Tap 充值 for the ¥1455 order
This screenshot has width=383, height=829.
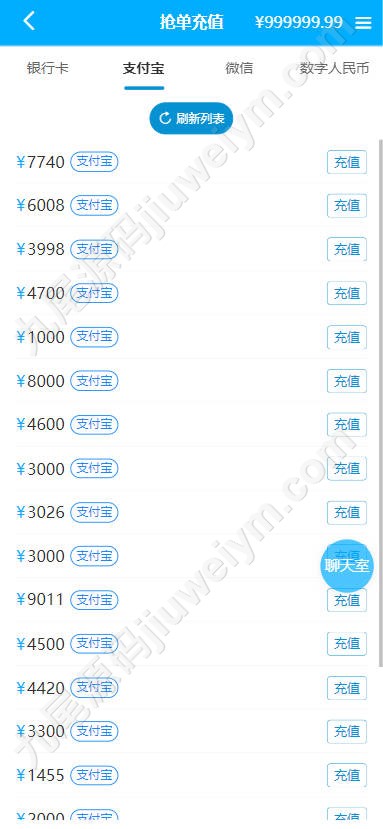(x=347, y=776)
